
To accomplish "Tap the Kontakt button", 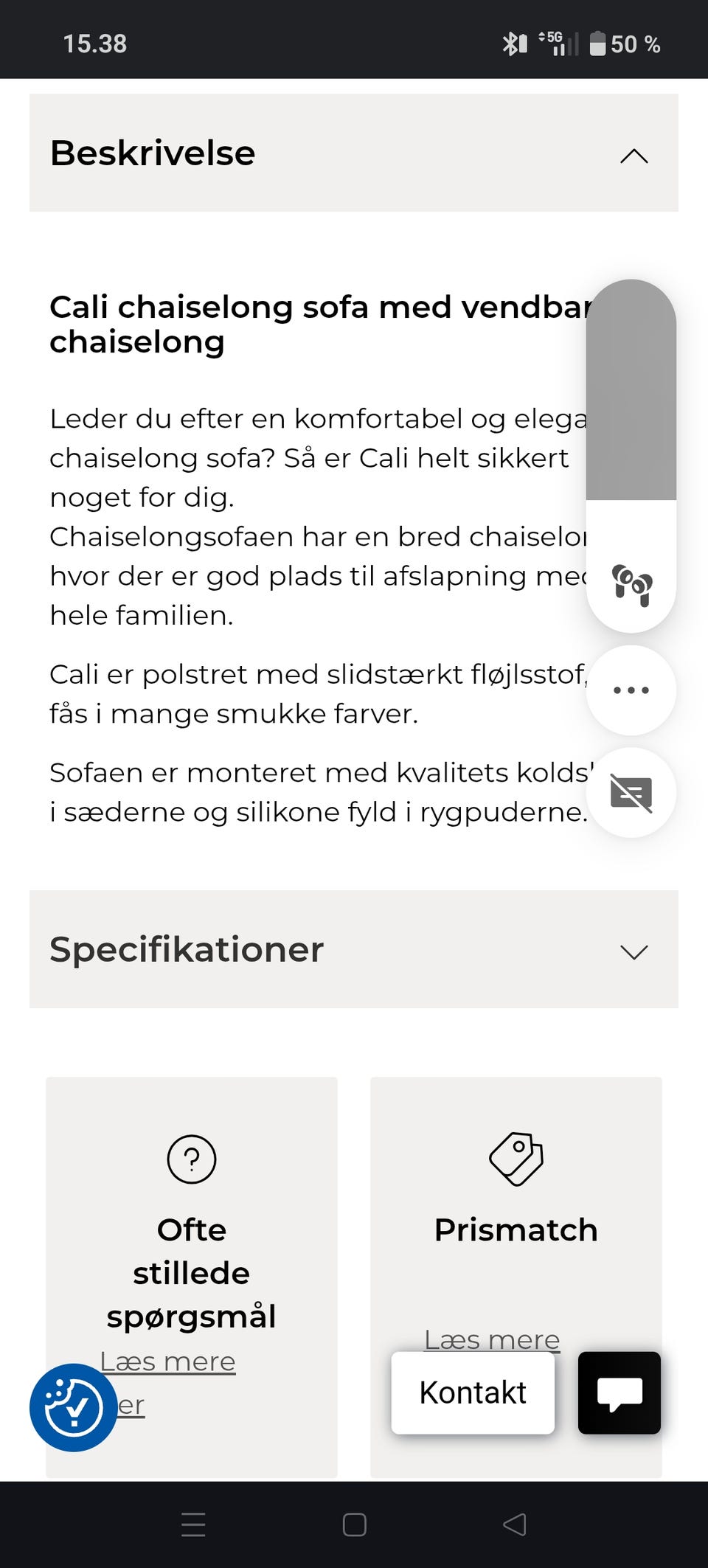I will coord(472,1393).
